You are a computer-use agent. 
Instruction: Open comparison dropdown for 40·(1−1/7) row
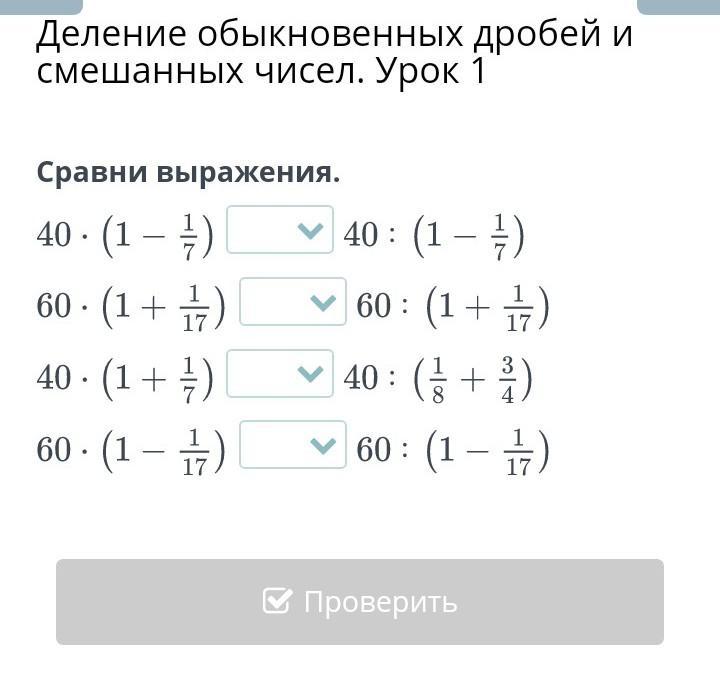click(280, 230)
